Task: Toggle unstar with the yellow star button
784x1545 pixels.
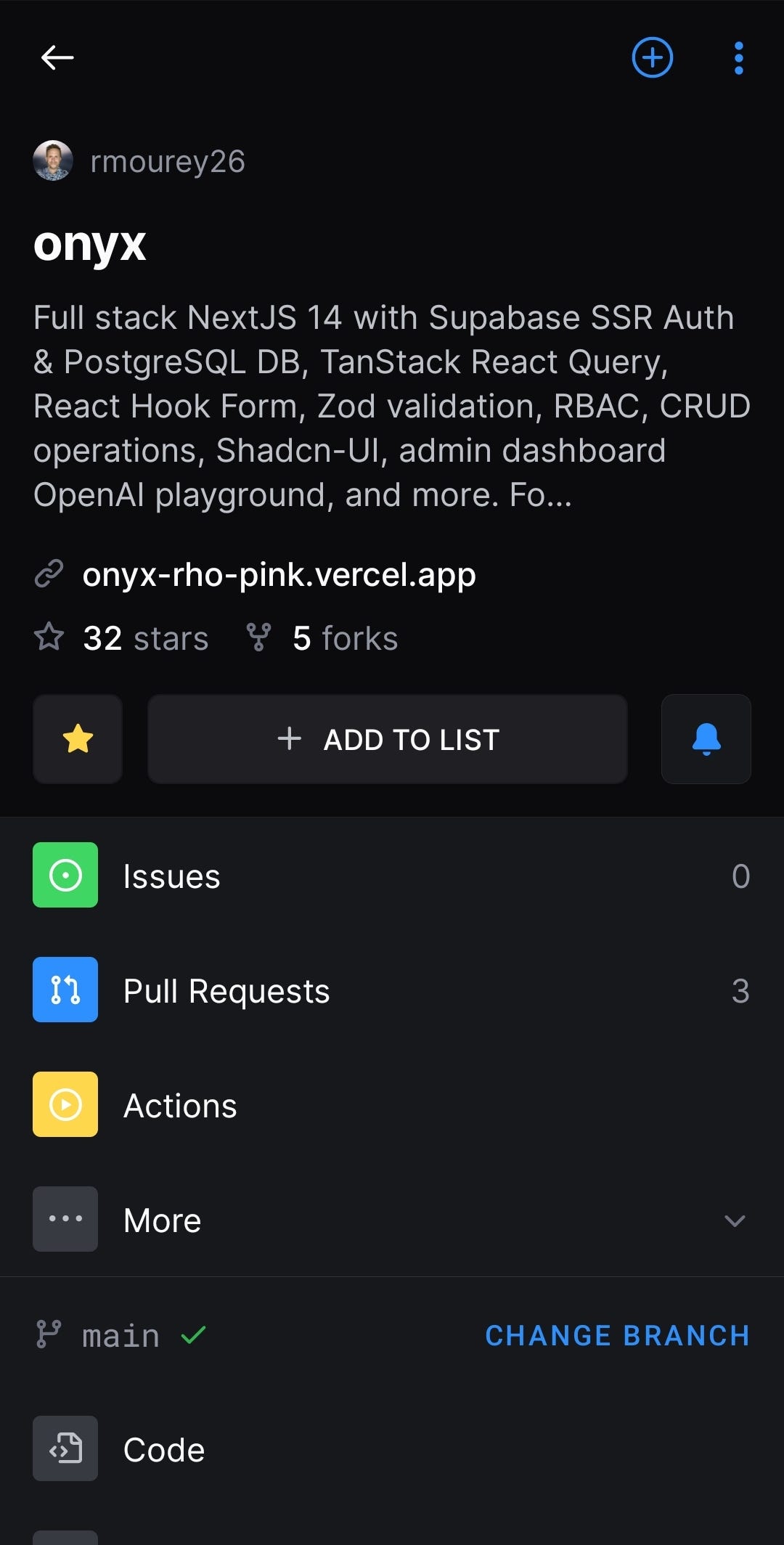Action: [x=78, y=739]
